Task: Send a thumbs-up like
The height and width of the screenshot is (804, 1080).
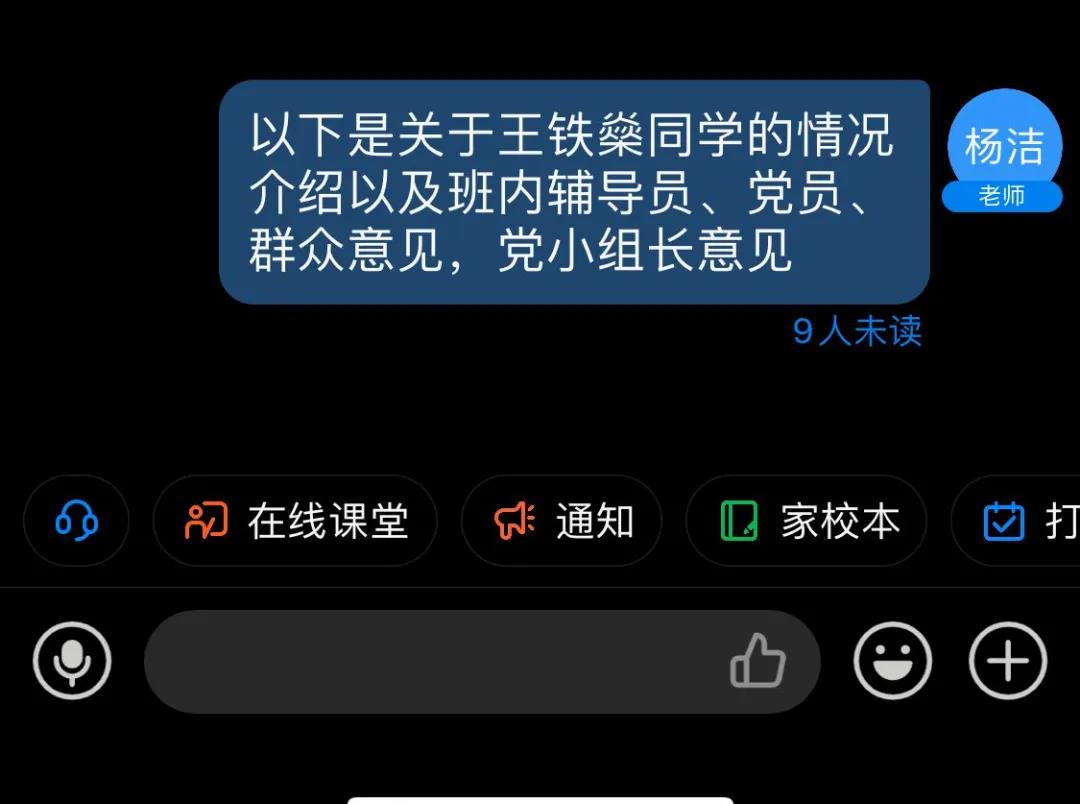Action: tap(757, 661)
